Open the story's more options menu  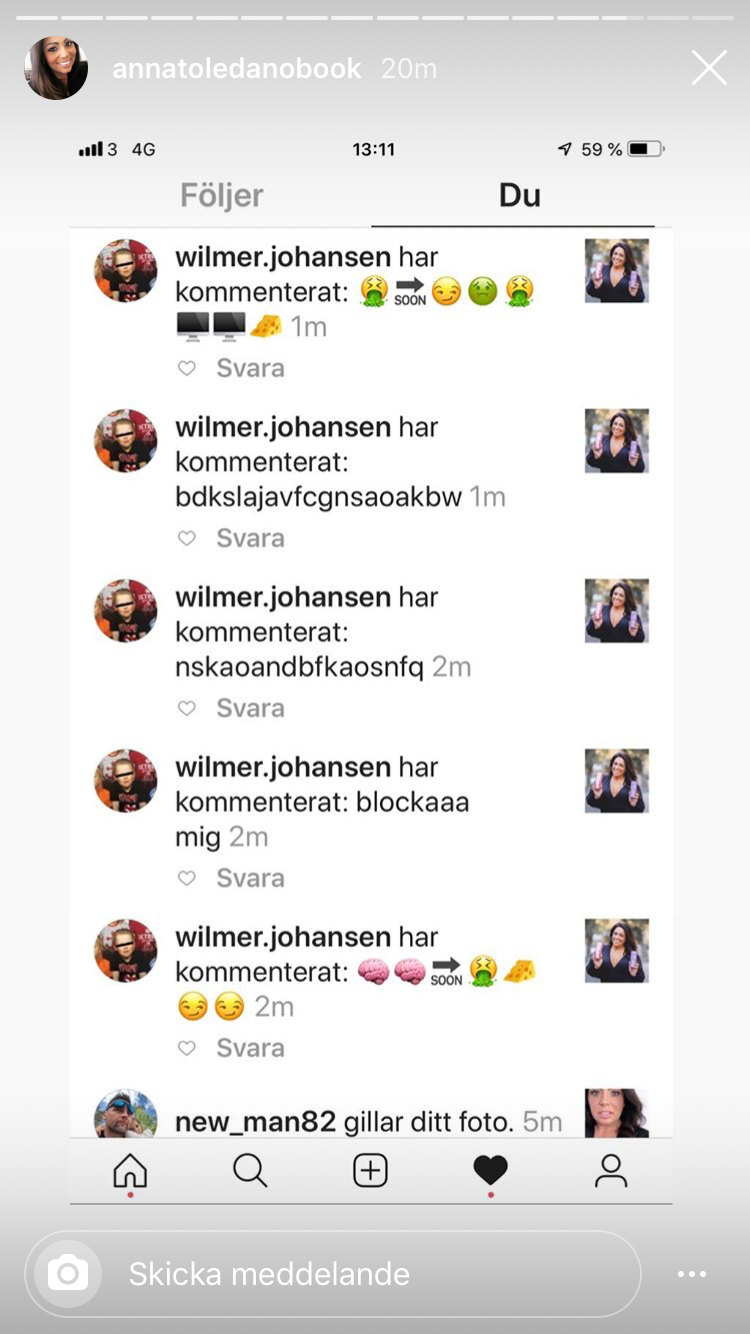point(692,1273)
